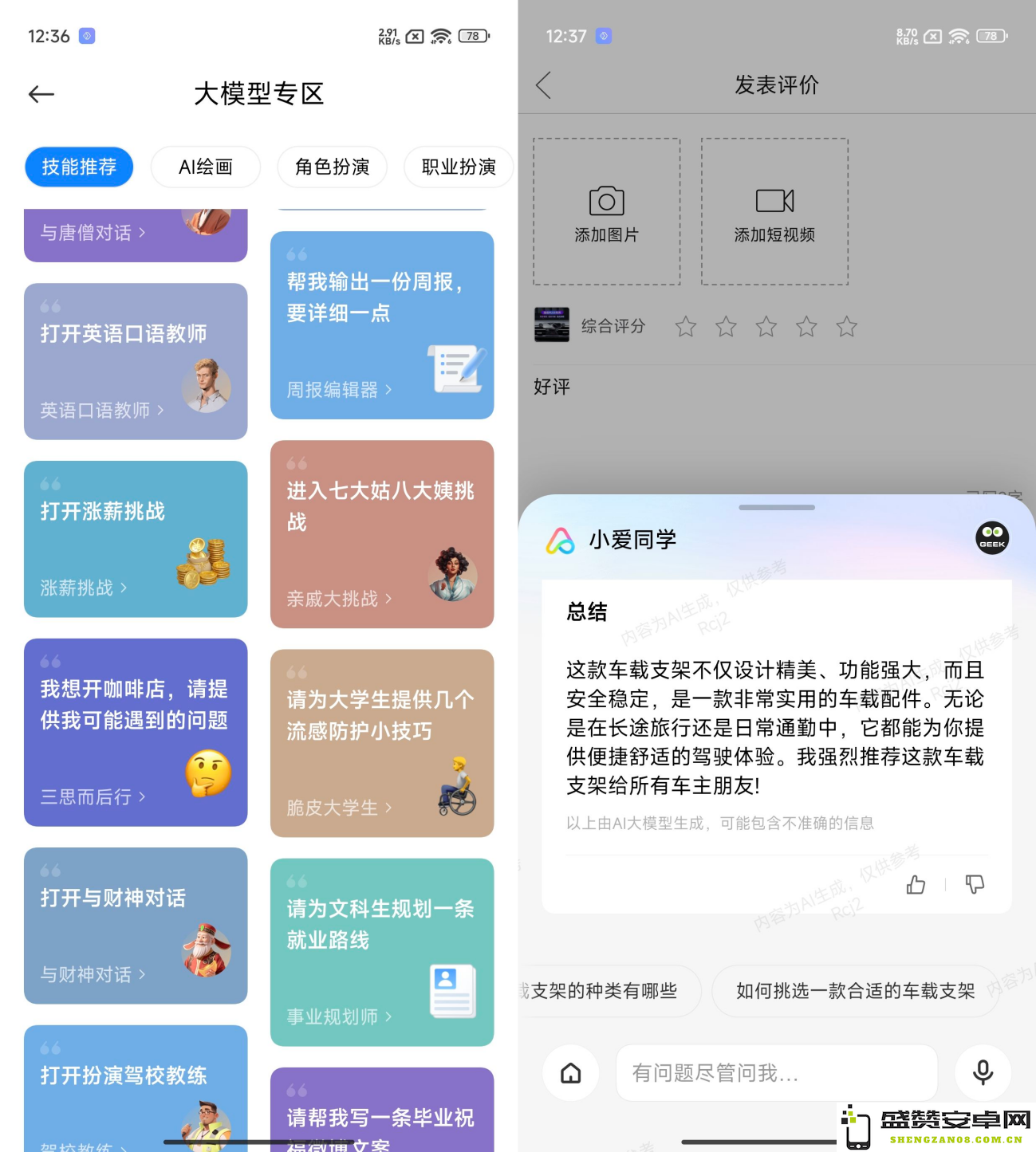Go back from 大模型专区 page
Image resolution: width=1036 pixels, height=1152 pixels.
click(x=41, y=94)
